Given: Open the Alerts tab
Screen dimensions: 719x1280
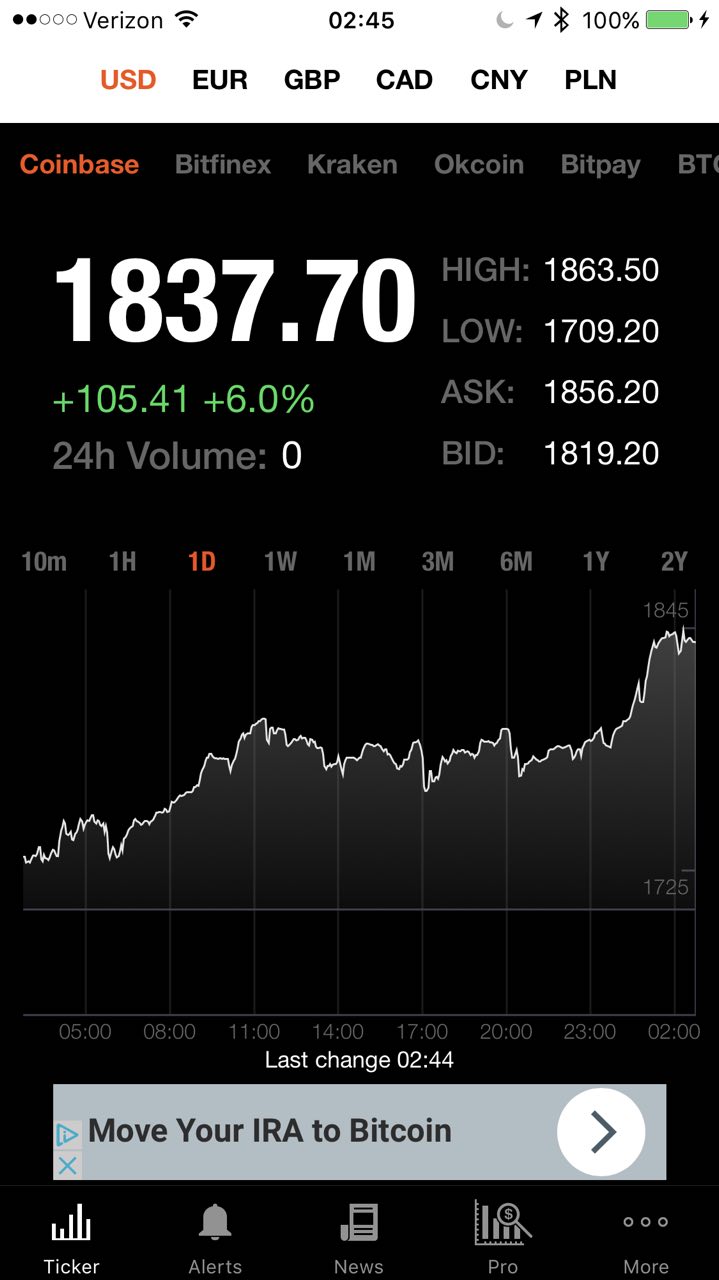Looking at the screenshot, I should (x=215, y=1238).
